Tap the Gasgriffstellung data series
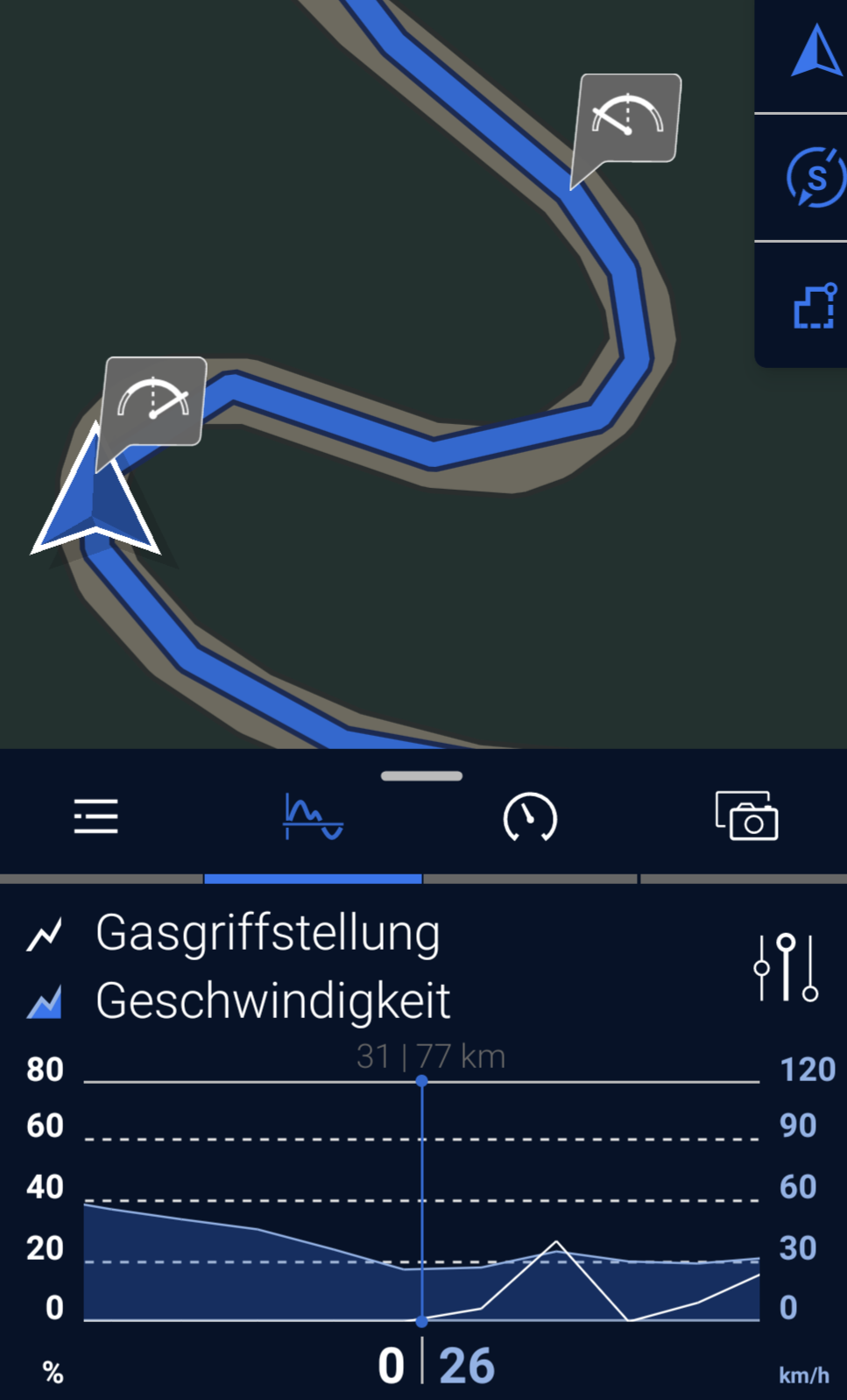Viewport: 847px width, 1400px height. tap(267, 933)
